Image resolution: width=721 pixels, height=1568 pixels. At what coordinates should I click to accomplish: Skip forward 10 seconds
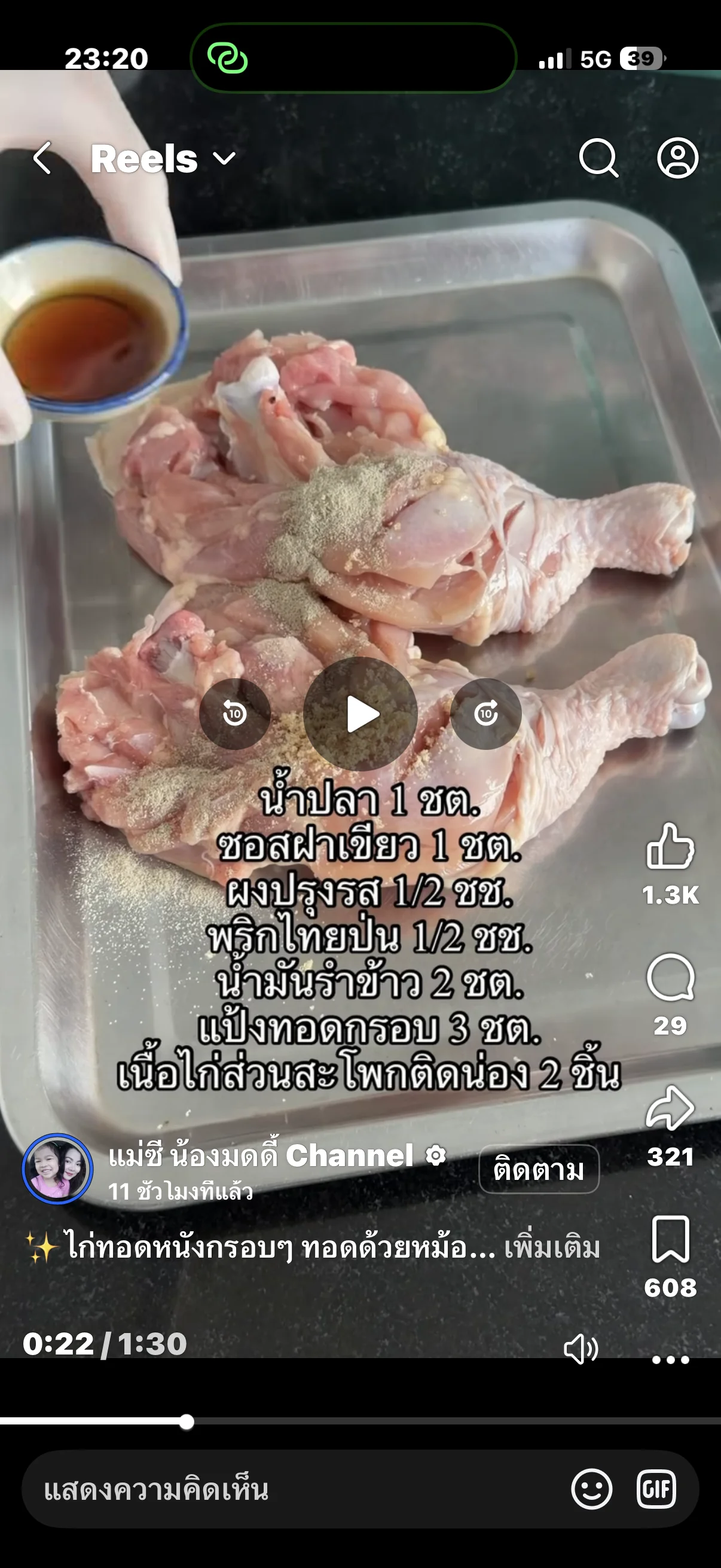485,713
